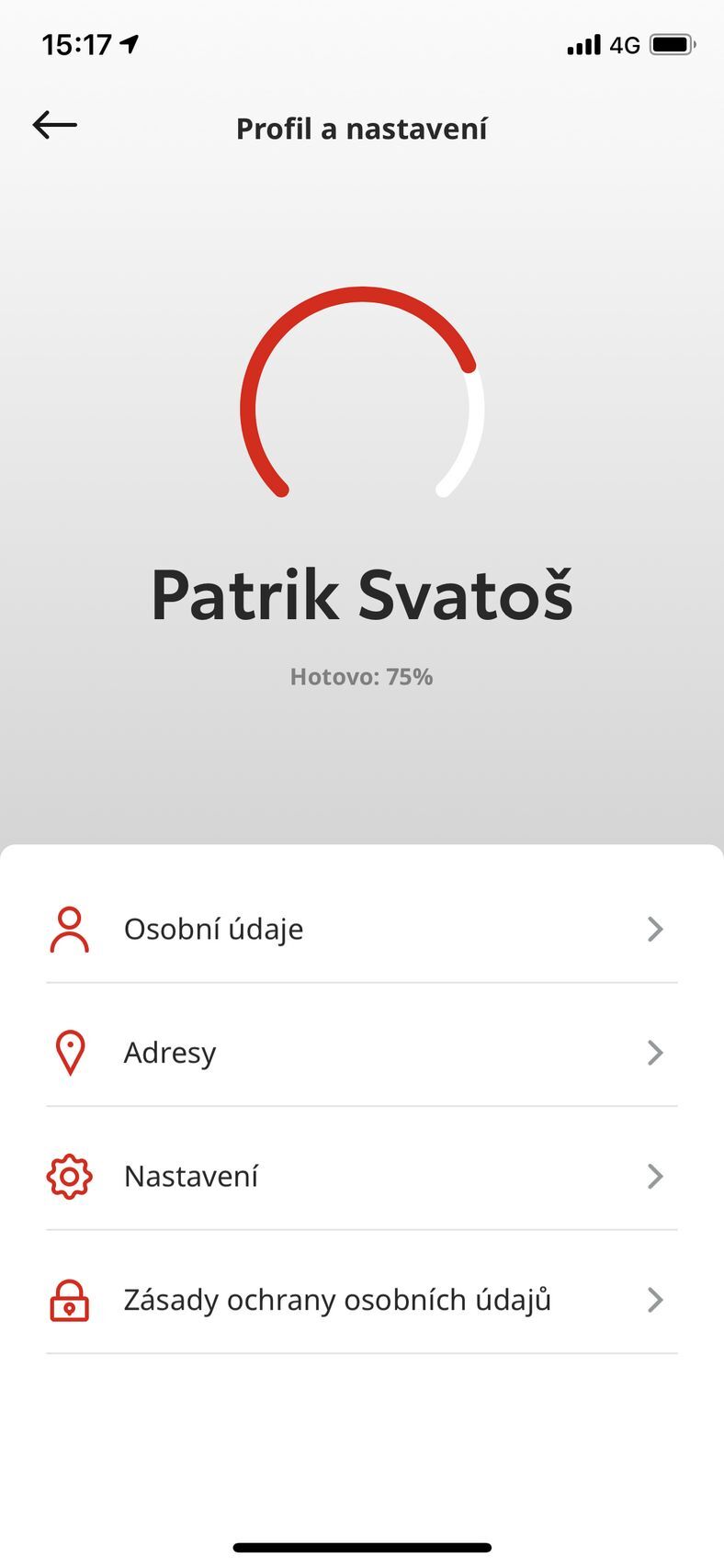Click the back arrow at top left
Image resolution: width=724 pixels, height=1568 pixels.
tap(53, 125)
